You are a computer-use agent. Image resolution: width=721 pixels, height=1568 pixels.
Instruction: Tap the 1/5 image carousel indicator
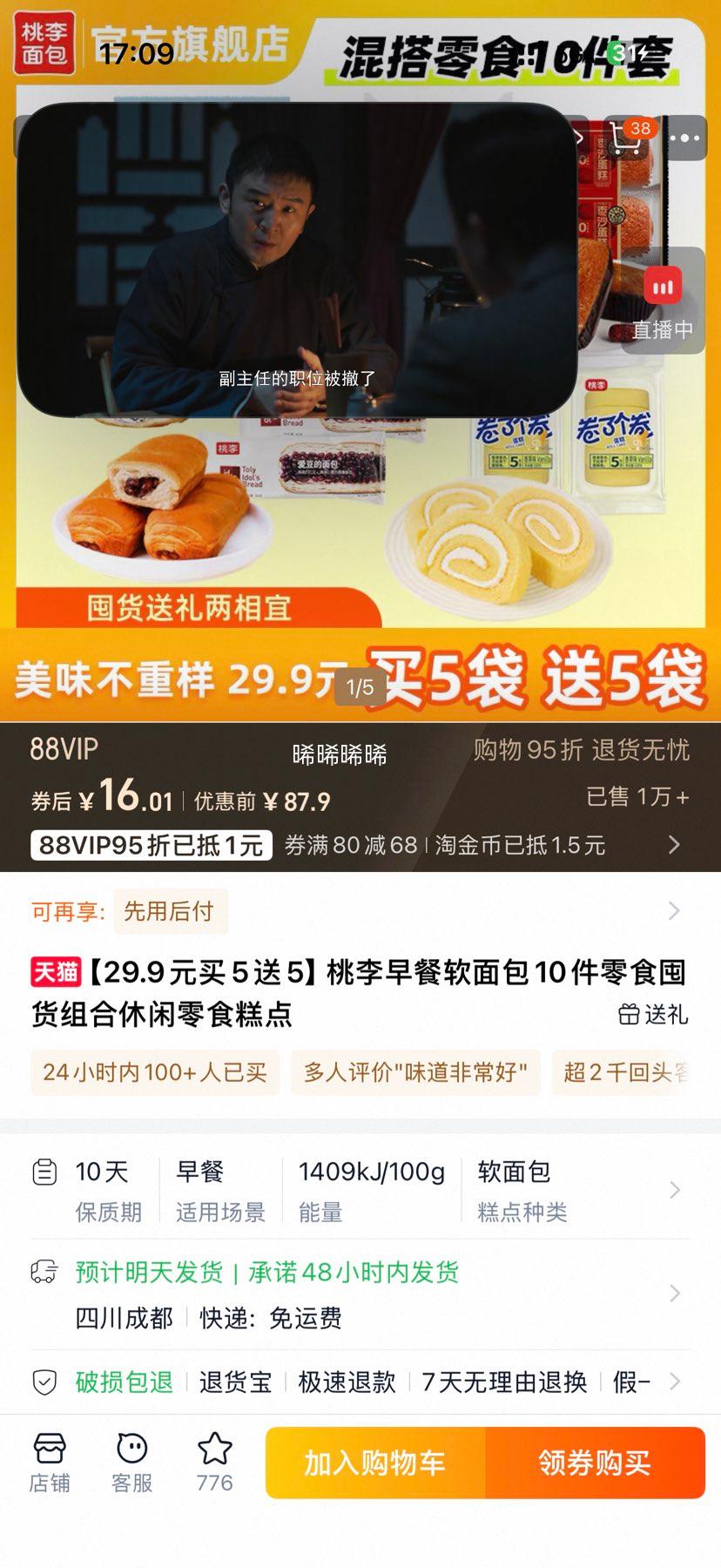pos(360,687)
